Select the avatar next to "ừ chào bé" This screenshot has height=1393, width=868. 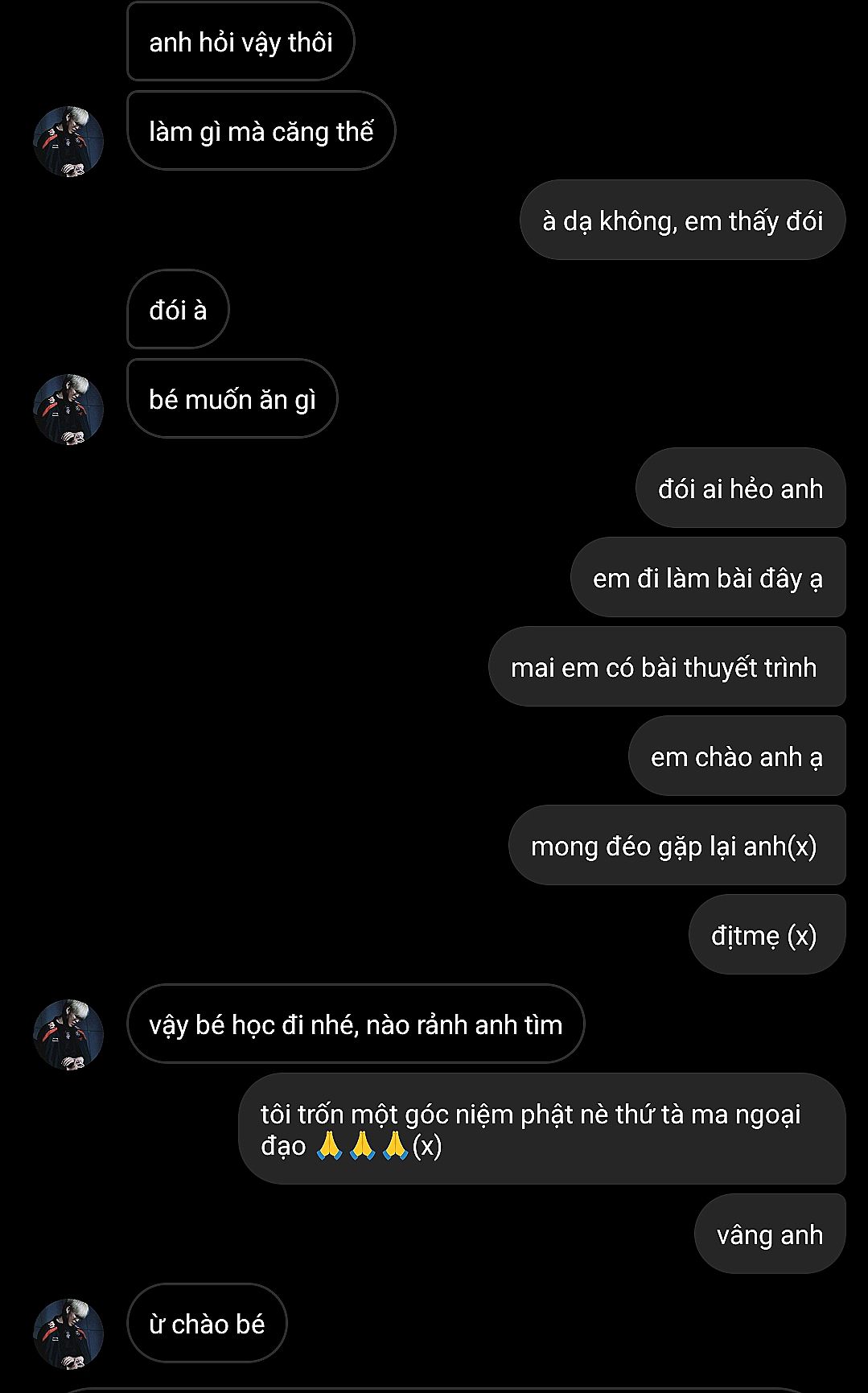tap(68, 1333)
